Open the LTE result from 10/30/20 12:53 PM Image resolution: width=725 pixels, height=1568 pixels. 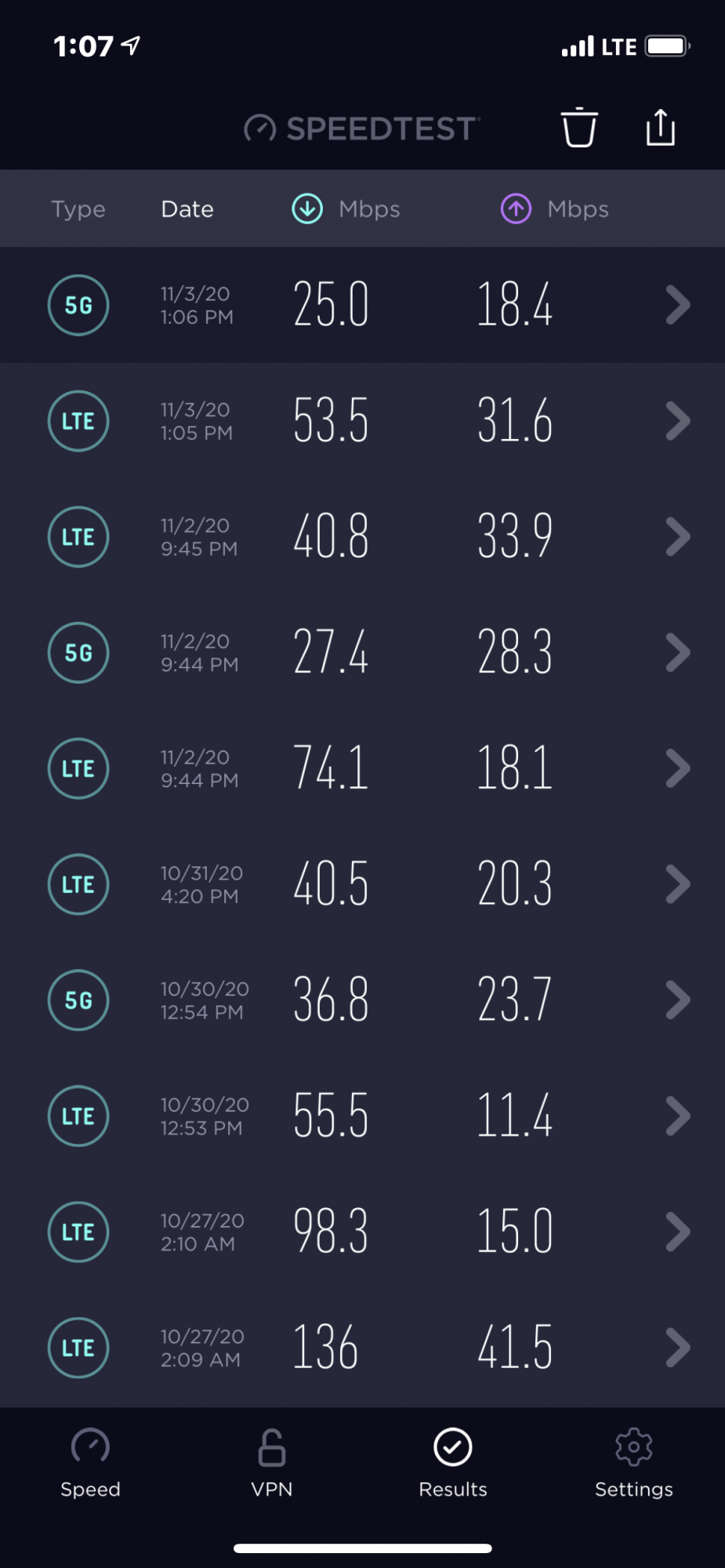[362, 1116]
